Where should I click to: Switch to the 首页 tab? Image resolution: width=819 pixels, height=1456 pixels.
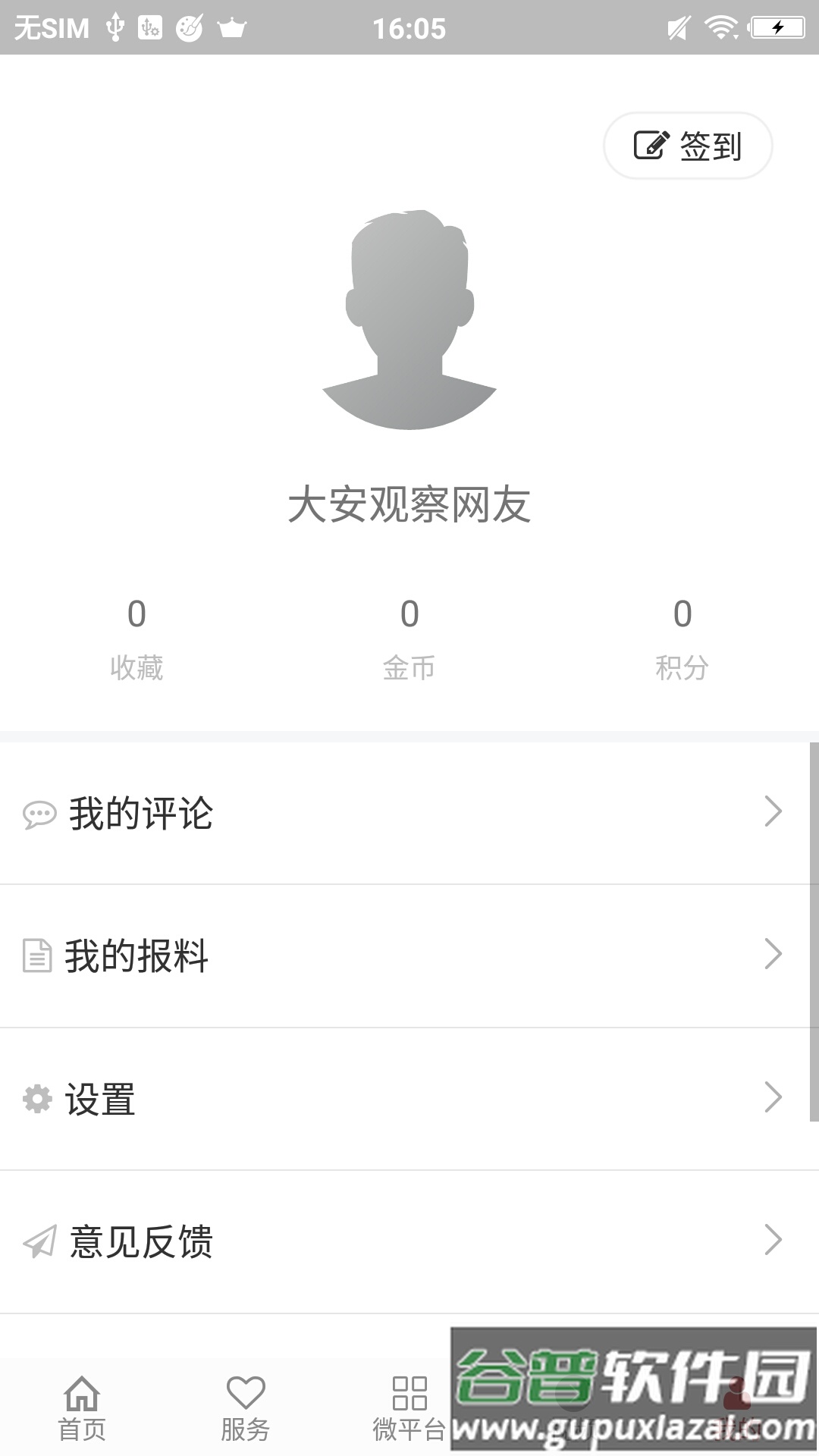[82, 1407]
